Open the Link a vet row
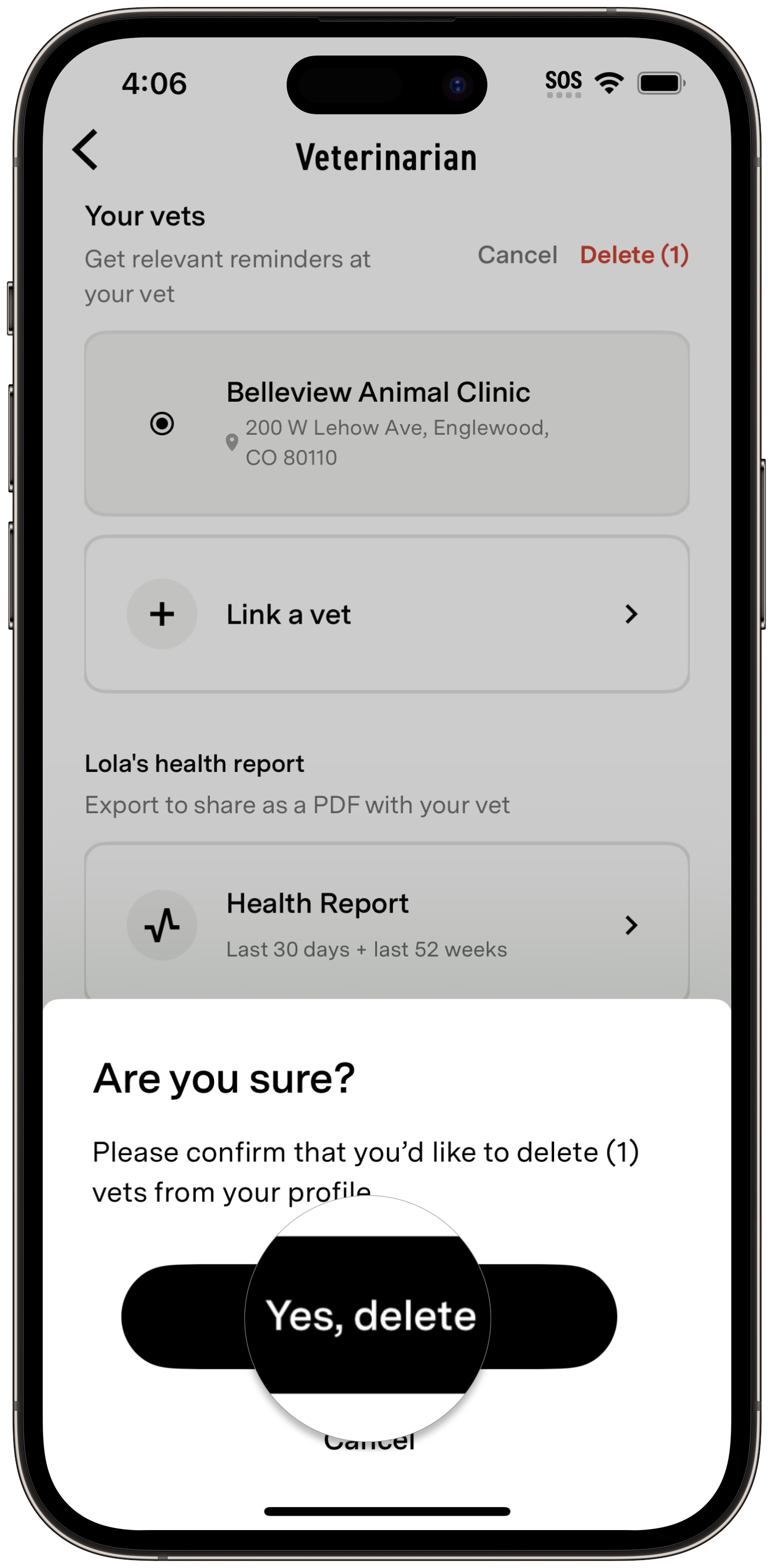This screenshot has height=1568, width=774. tap(386, 614)
